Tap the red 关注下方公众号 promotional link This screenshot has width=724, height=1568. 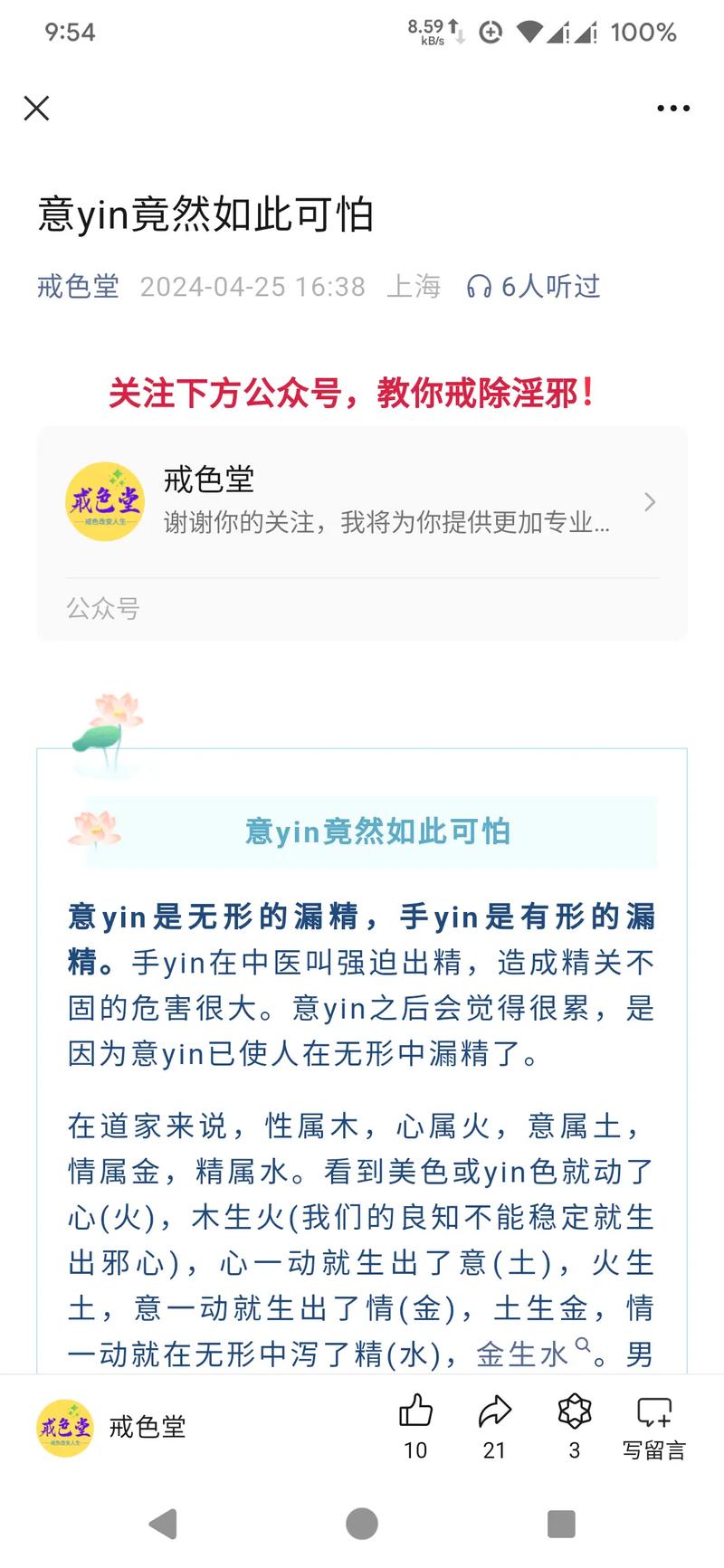[353, 392]
